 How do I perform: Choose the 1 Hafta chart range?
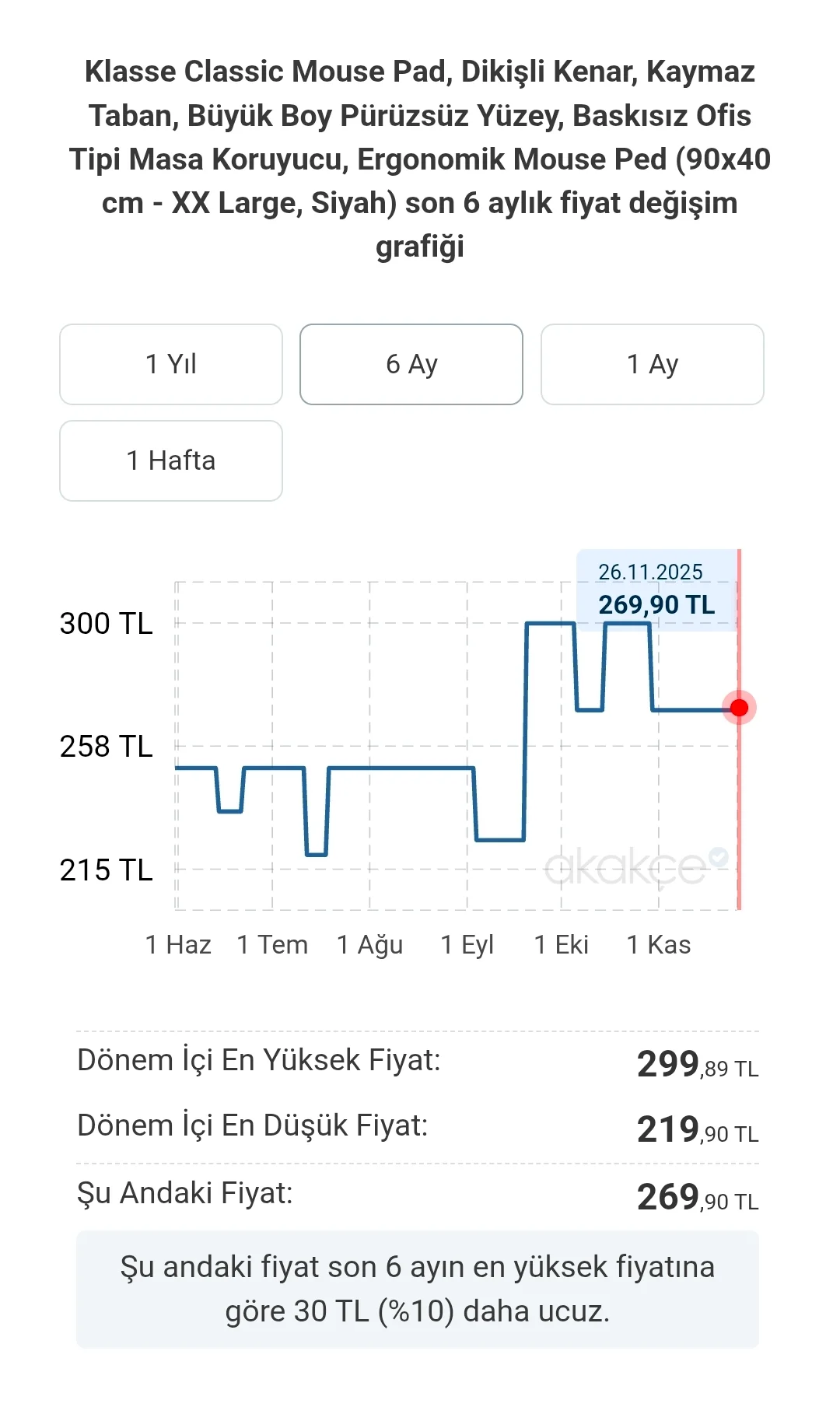click(171, 460)
